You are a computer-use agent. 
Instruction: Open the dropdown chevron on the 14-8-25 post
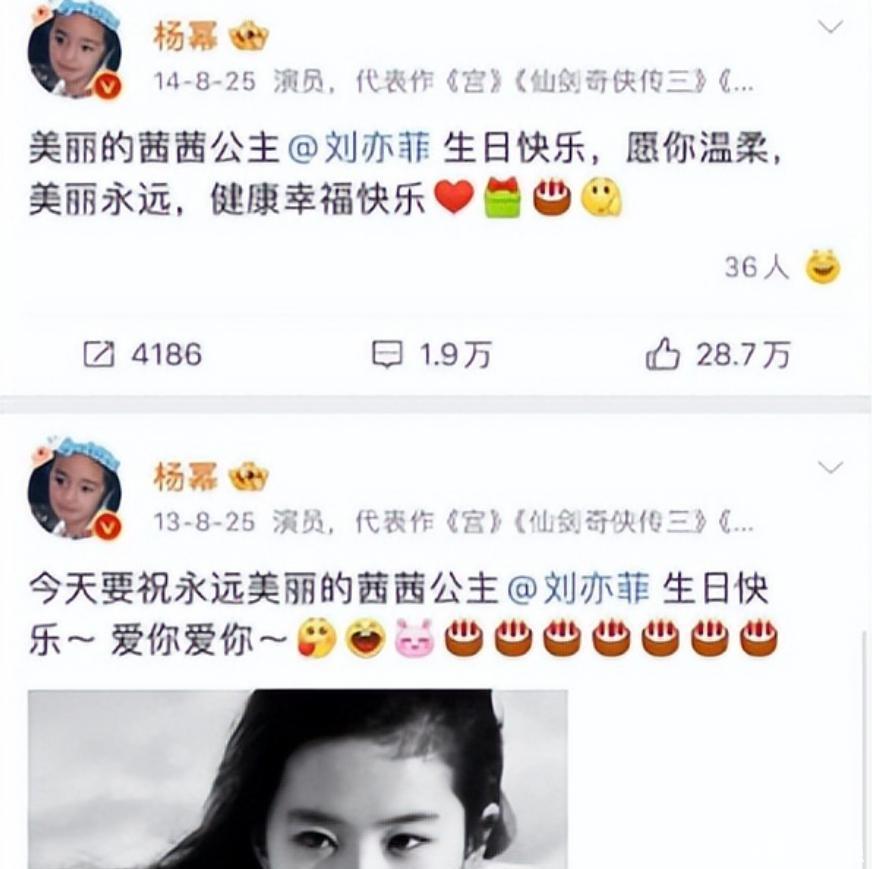click(x=830, y=27)
